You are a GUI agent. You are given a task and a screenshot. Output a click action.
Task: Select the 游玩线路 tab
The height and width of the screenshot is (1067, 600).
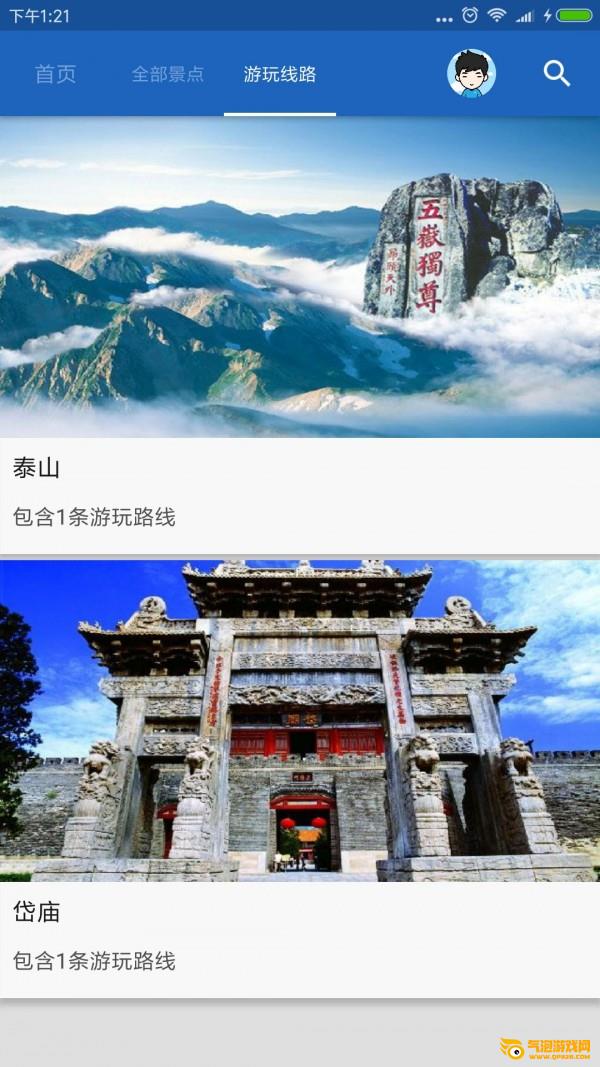(x=280, y=73)
